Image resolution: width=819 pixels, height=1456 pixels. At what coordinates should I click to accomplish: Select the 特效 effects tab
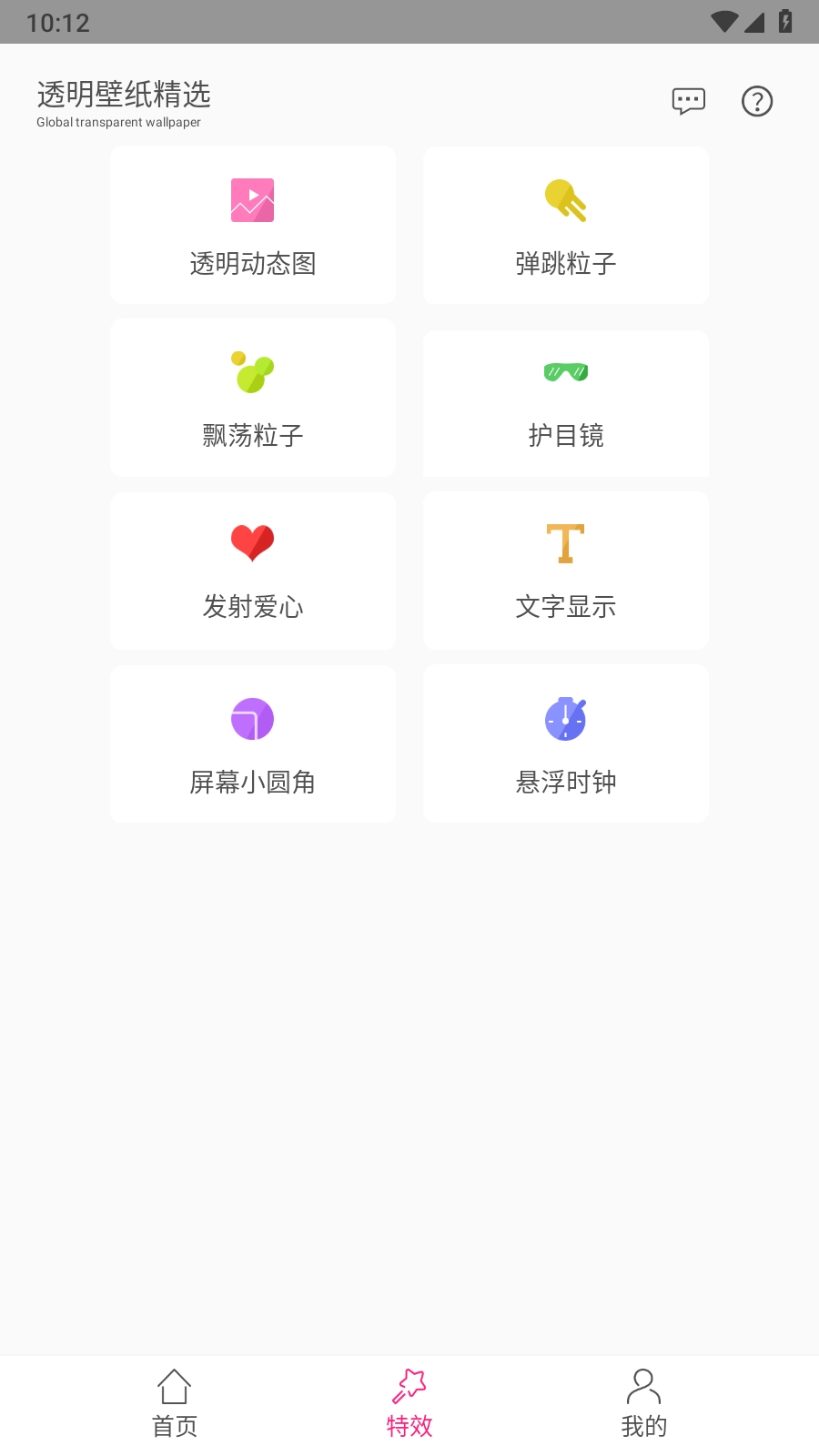click(x=409, y=1401)
